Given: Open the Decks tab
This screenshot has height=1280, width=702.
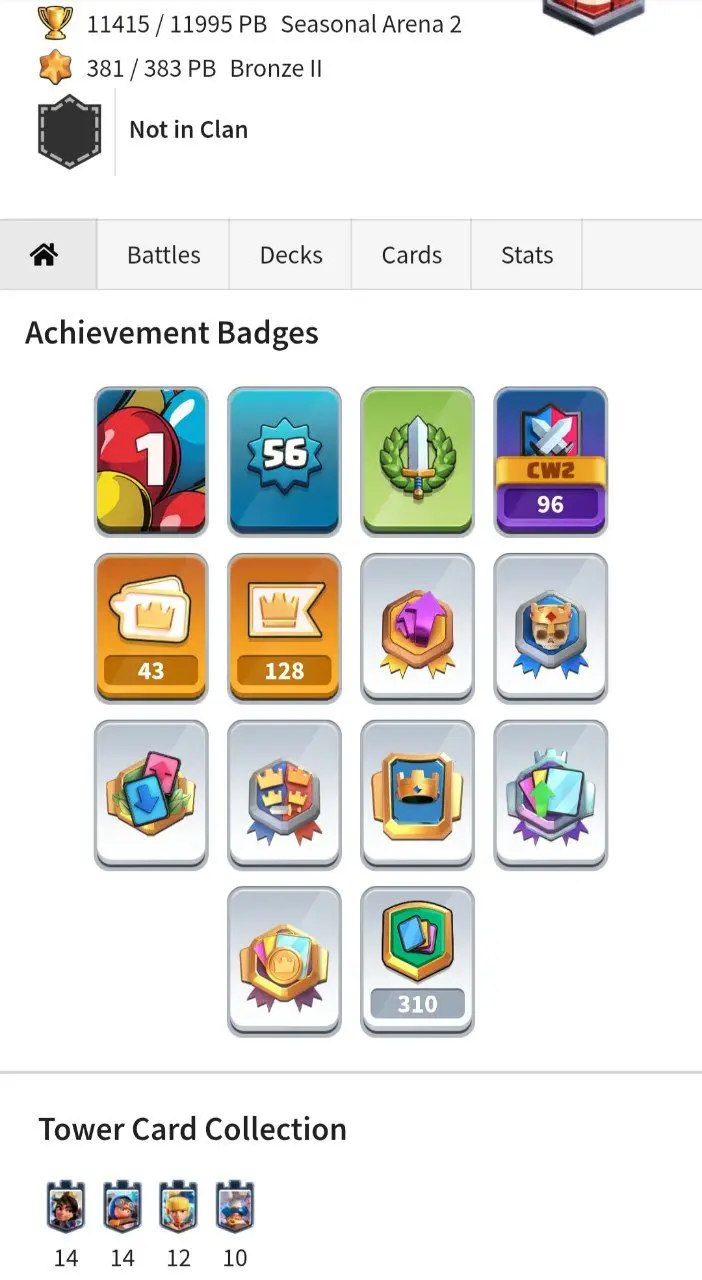Looking at the screenshot, I should [290, 255].
